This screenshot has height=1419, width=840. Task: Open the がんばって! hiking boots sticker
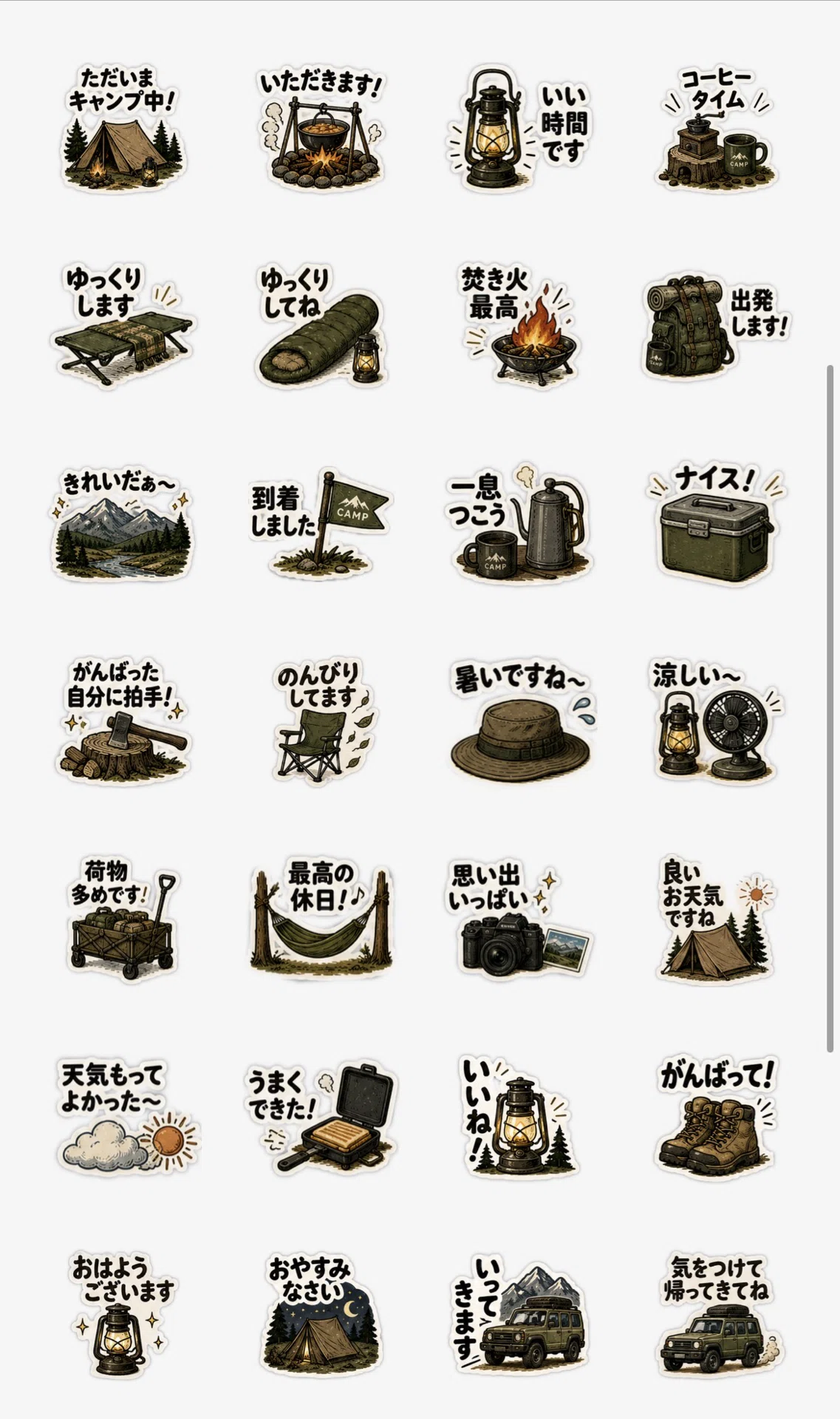[x=714, y=1115]
